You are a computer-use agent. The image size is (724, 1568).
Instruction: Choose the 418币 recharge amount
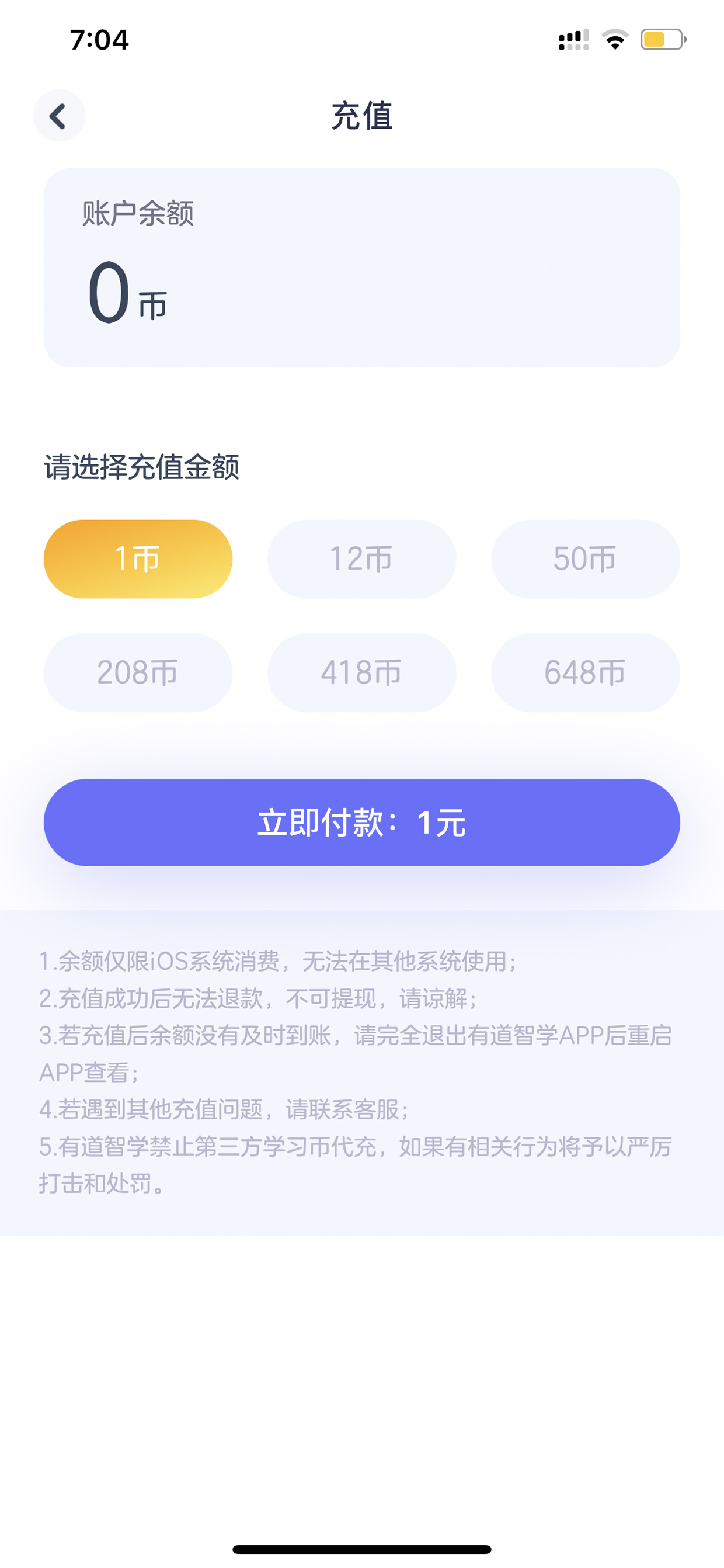click(362, 672)
